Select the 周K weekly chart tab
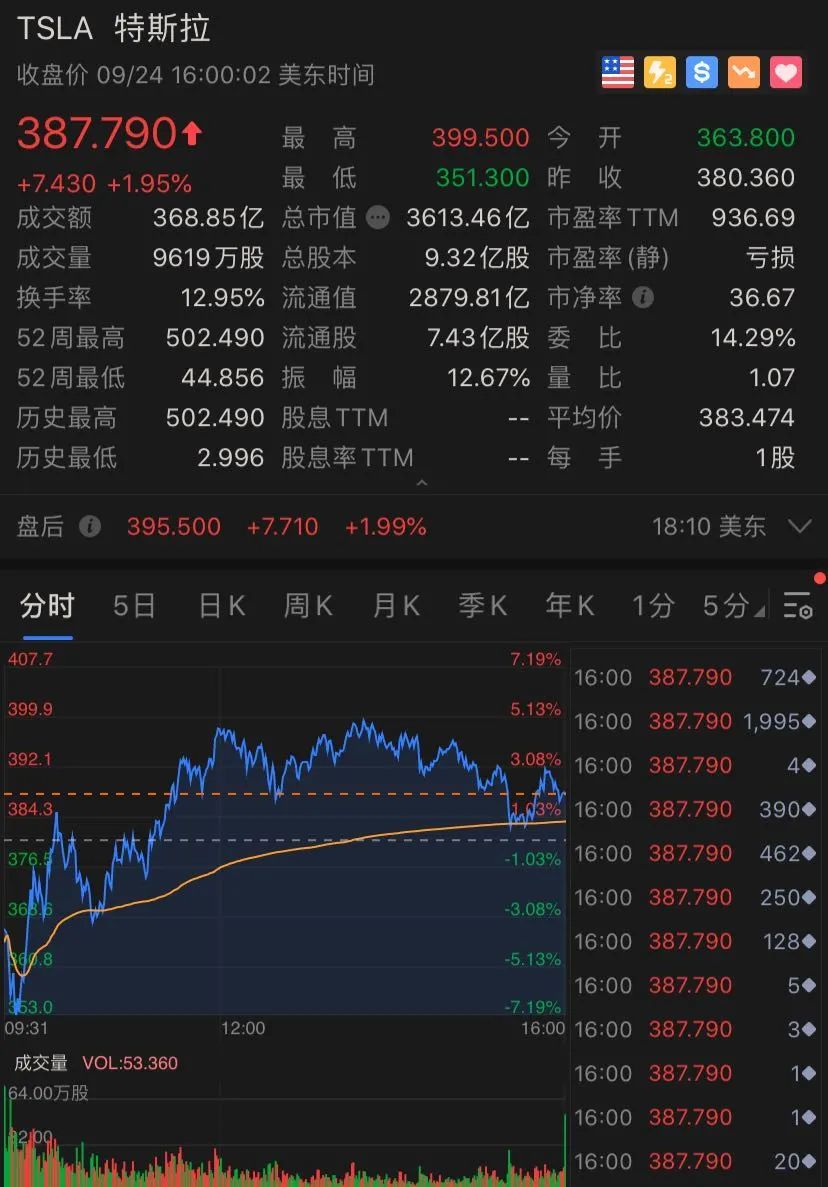This screenshot has width=828, height=1187. tap(308, 606)
